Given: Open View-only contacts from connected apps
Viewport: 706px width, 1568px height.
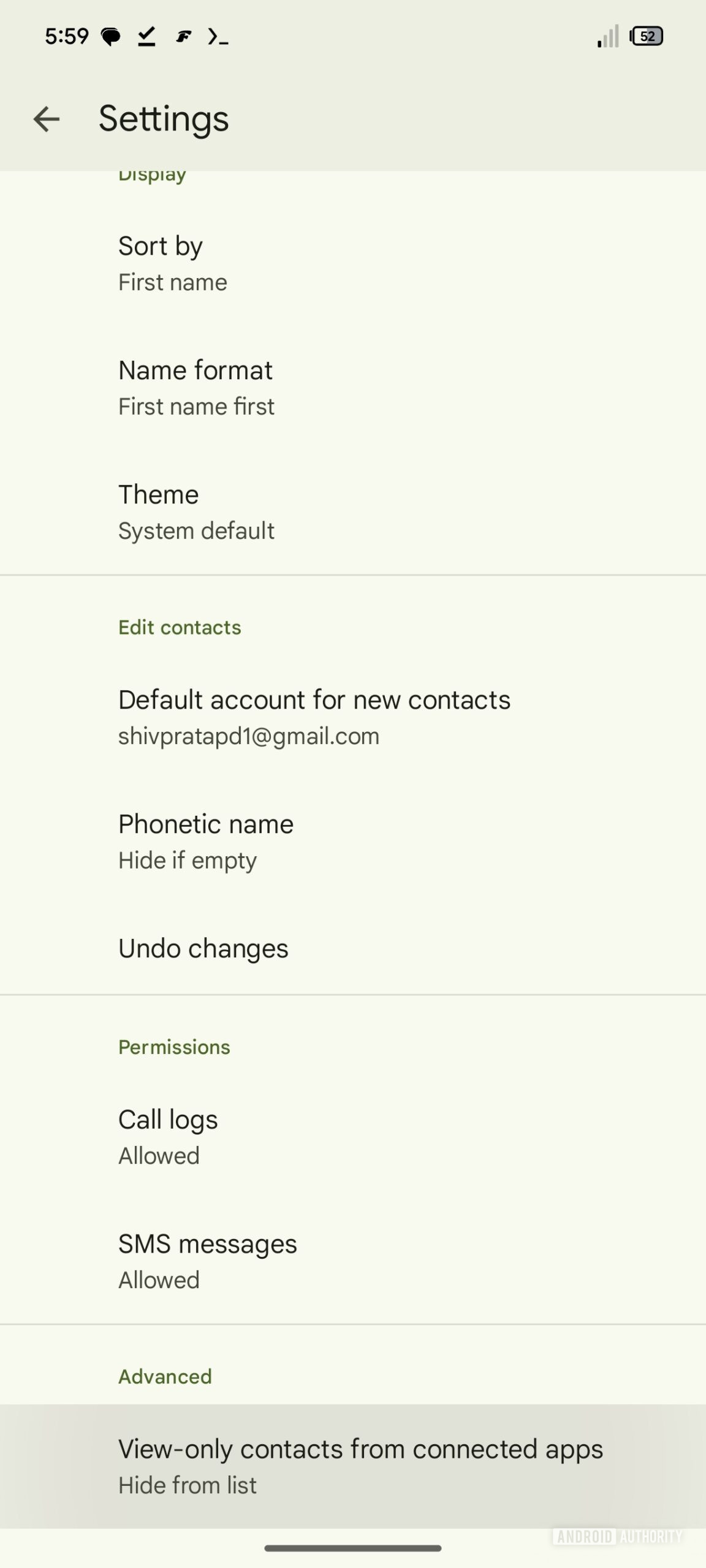Looking at the screenshot, I should point(353,1466).
